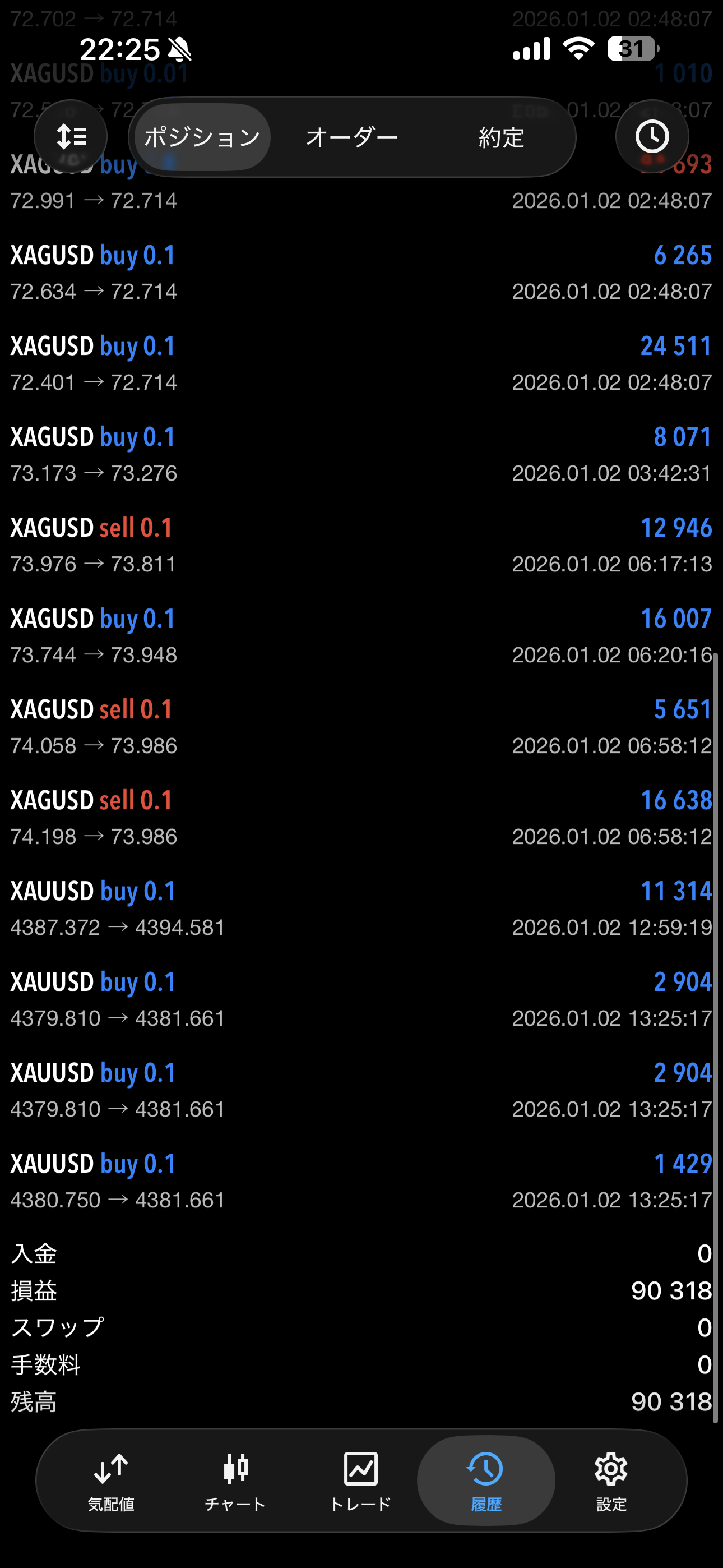Open the チャート tab
Screen dimensions: 723x1568
point(235,1481)
